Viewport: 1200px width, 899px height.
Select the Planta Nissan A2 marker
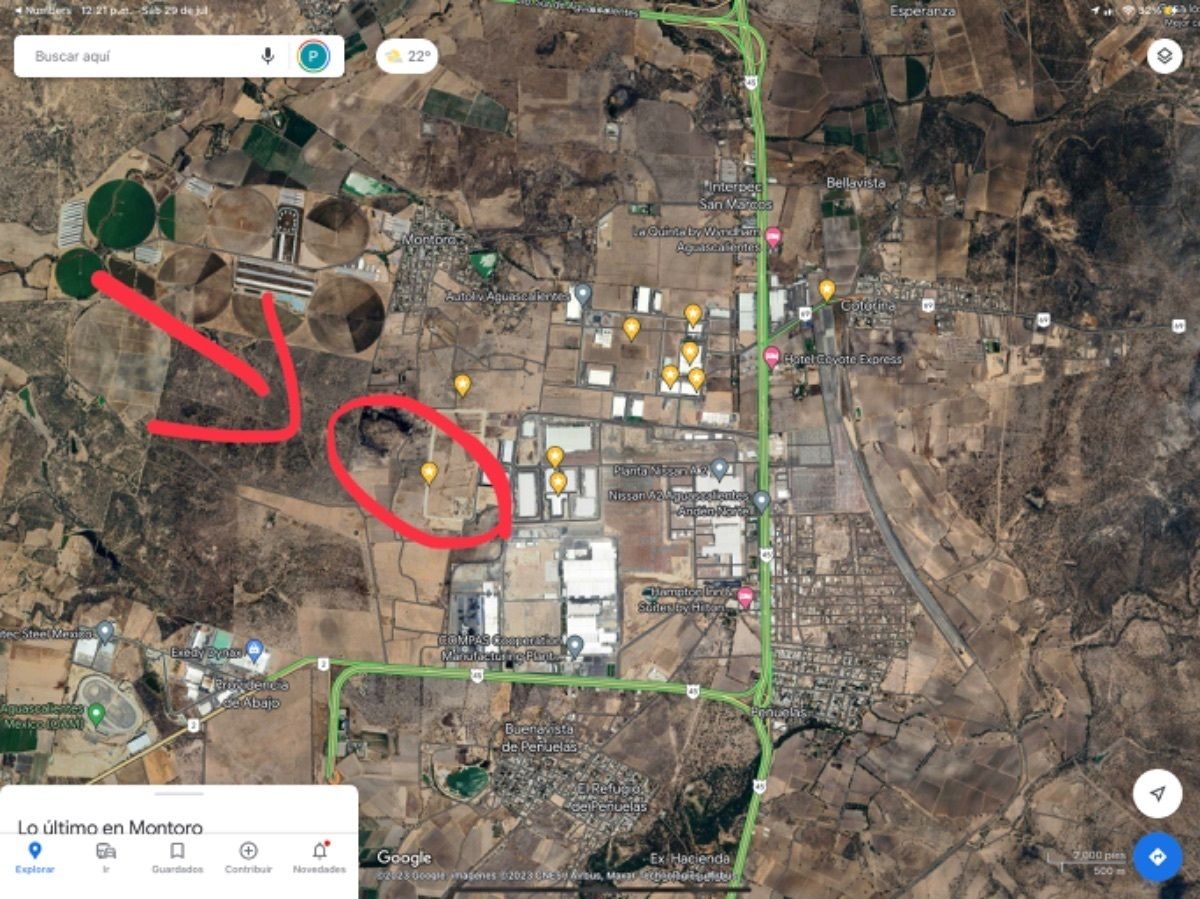(719, 468)
